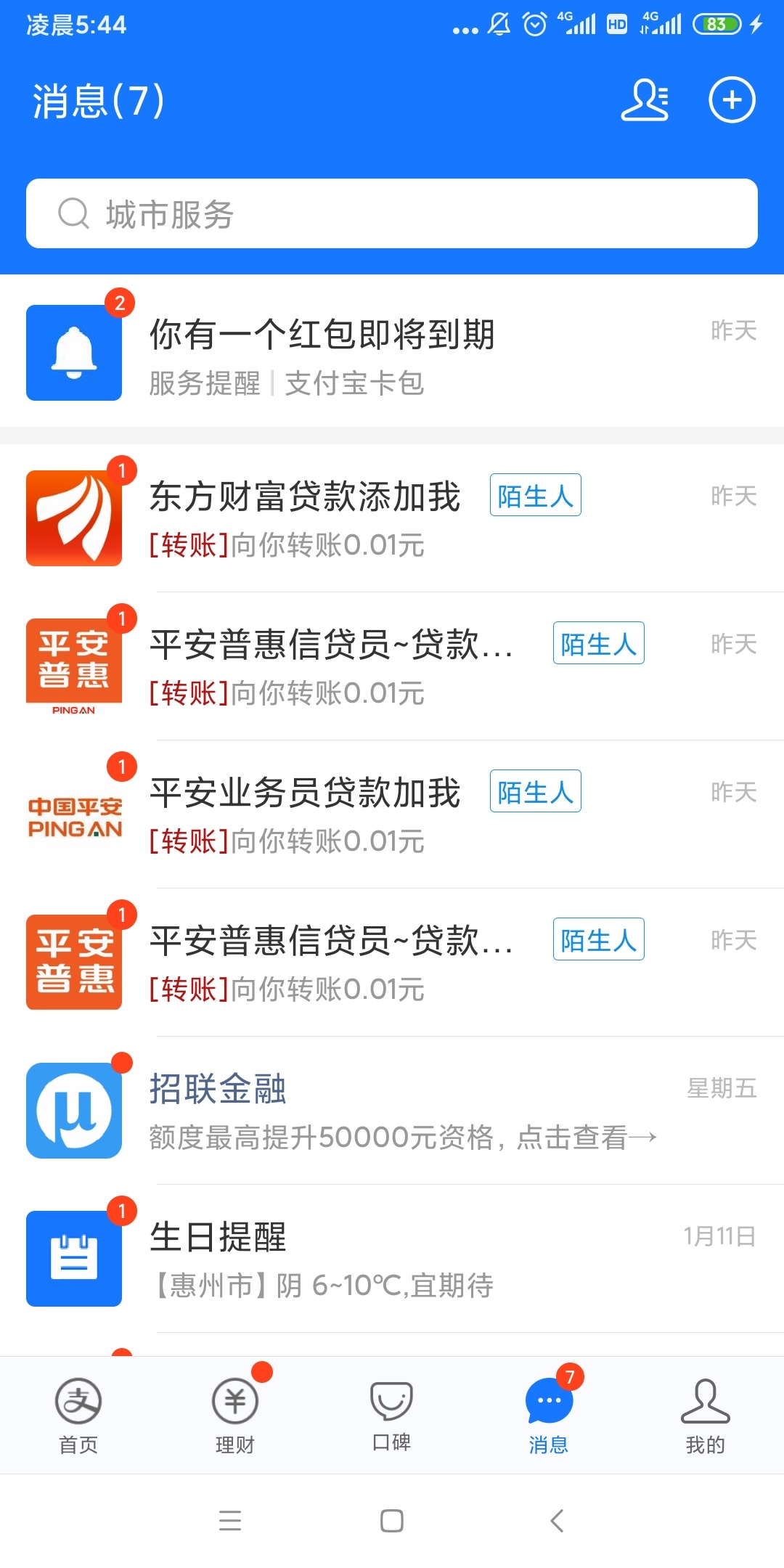
Task: Go to the 口碑 tab
Action: click(x=392, y=1416)
